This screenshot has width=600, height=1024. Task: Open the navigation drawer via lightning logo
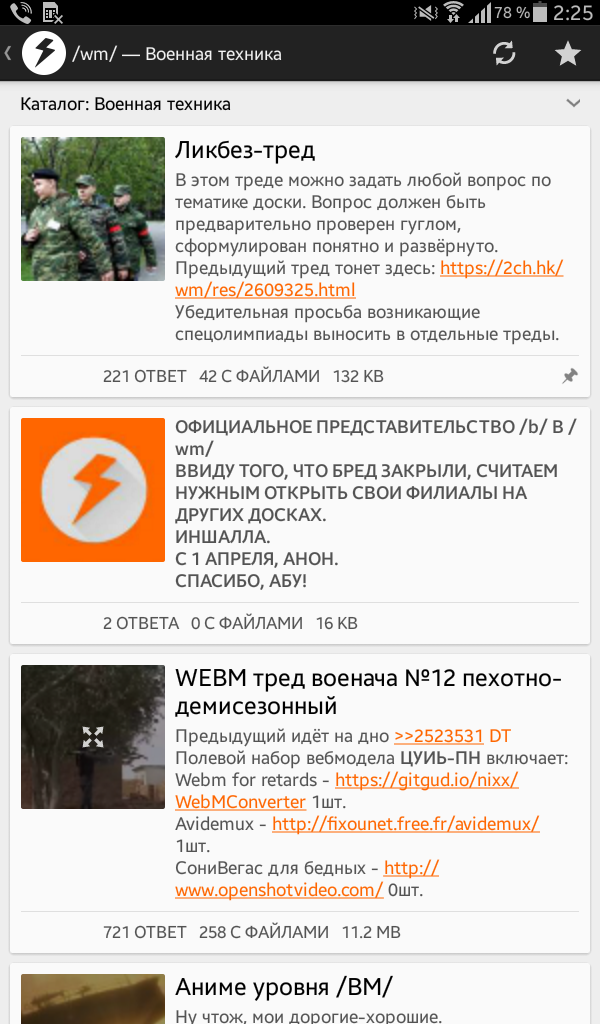[x=42, y=54]
